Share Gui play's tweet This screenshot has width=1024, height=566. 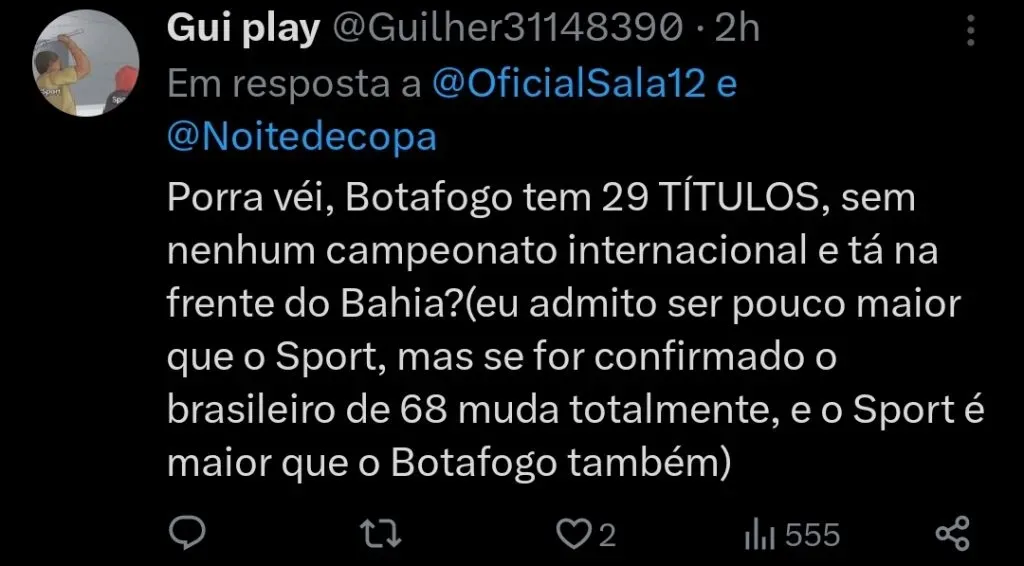coord(952,534)
